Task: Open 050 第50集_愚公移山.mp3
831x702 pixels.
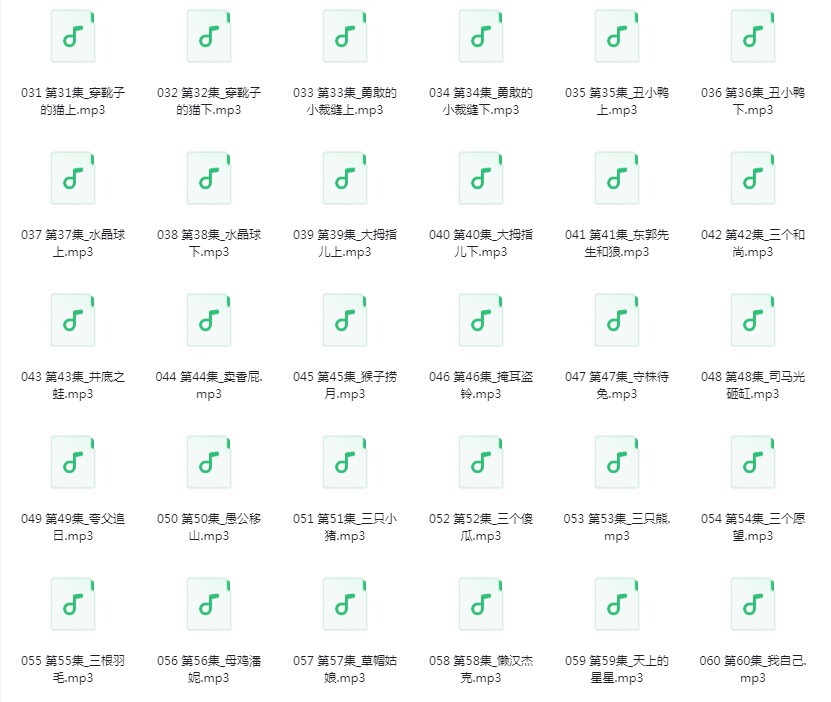Action: [209, 463]
